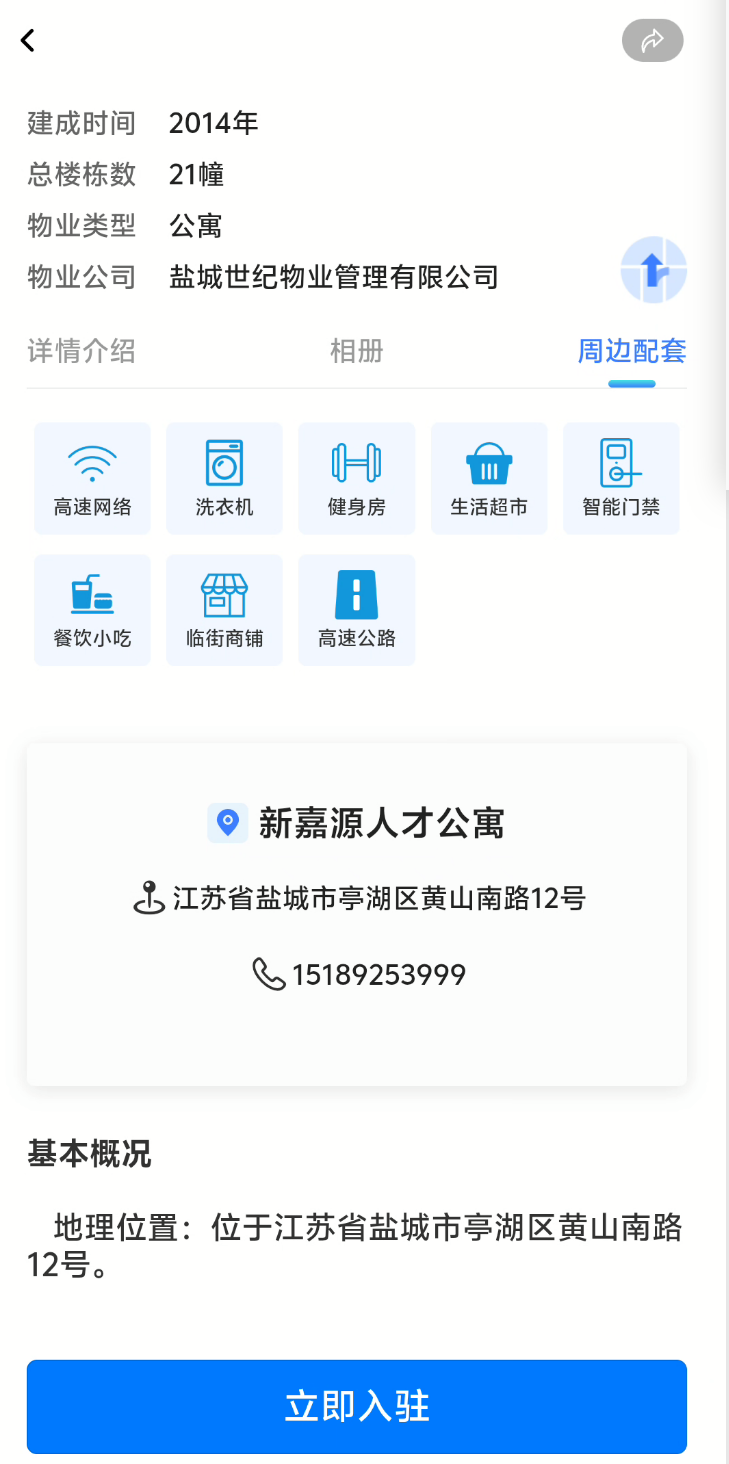Open the navigation direction icon
This screenshot has width=729, height=1464.
point(653,270)
